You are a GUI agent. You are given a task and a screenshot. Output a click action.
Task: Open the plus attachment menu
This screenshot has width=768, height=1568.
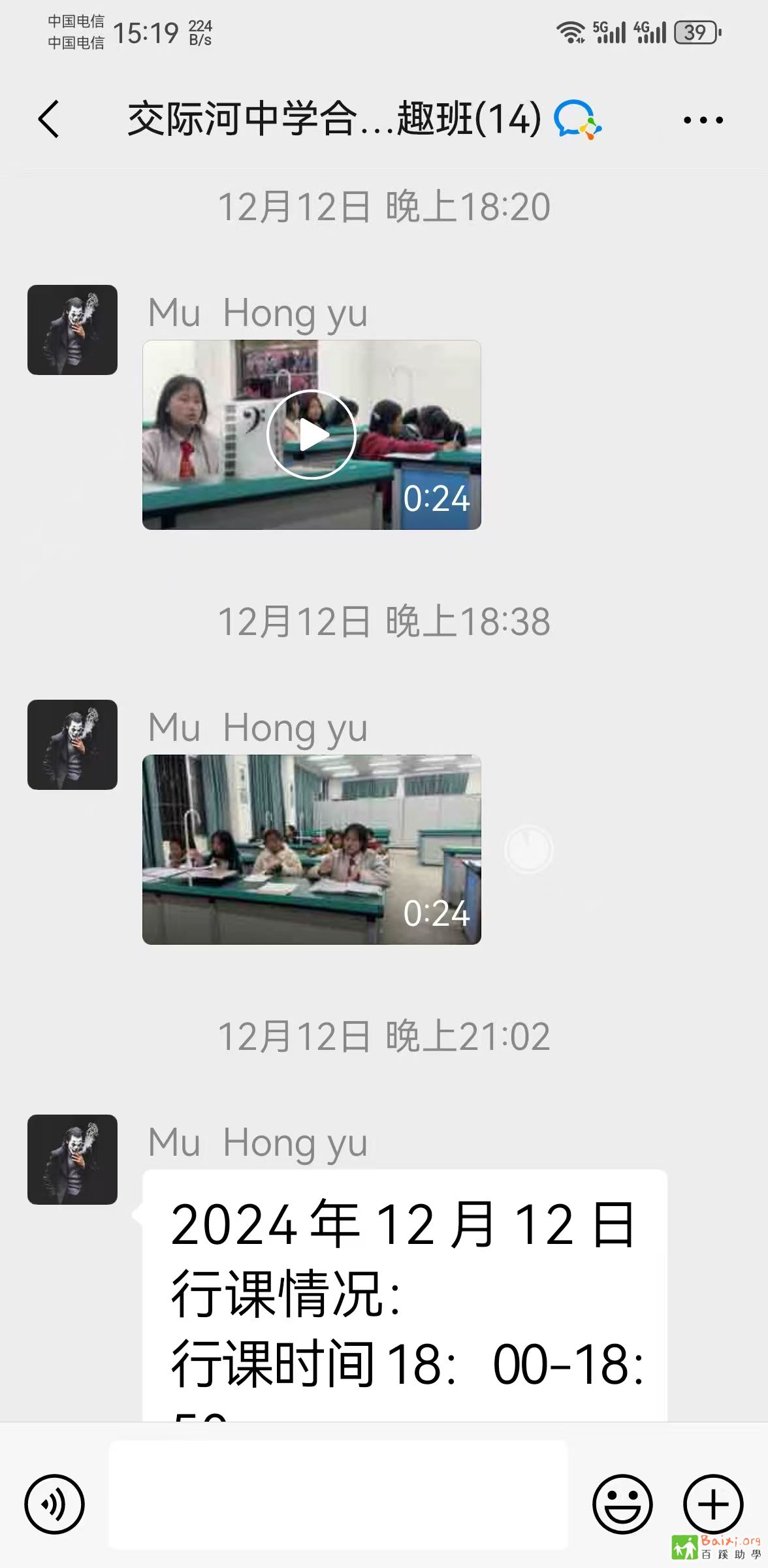click(713, 1504)
